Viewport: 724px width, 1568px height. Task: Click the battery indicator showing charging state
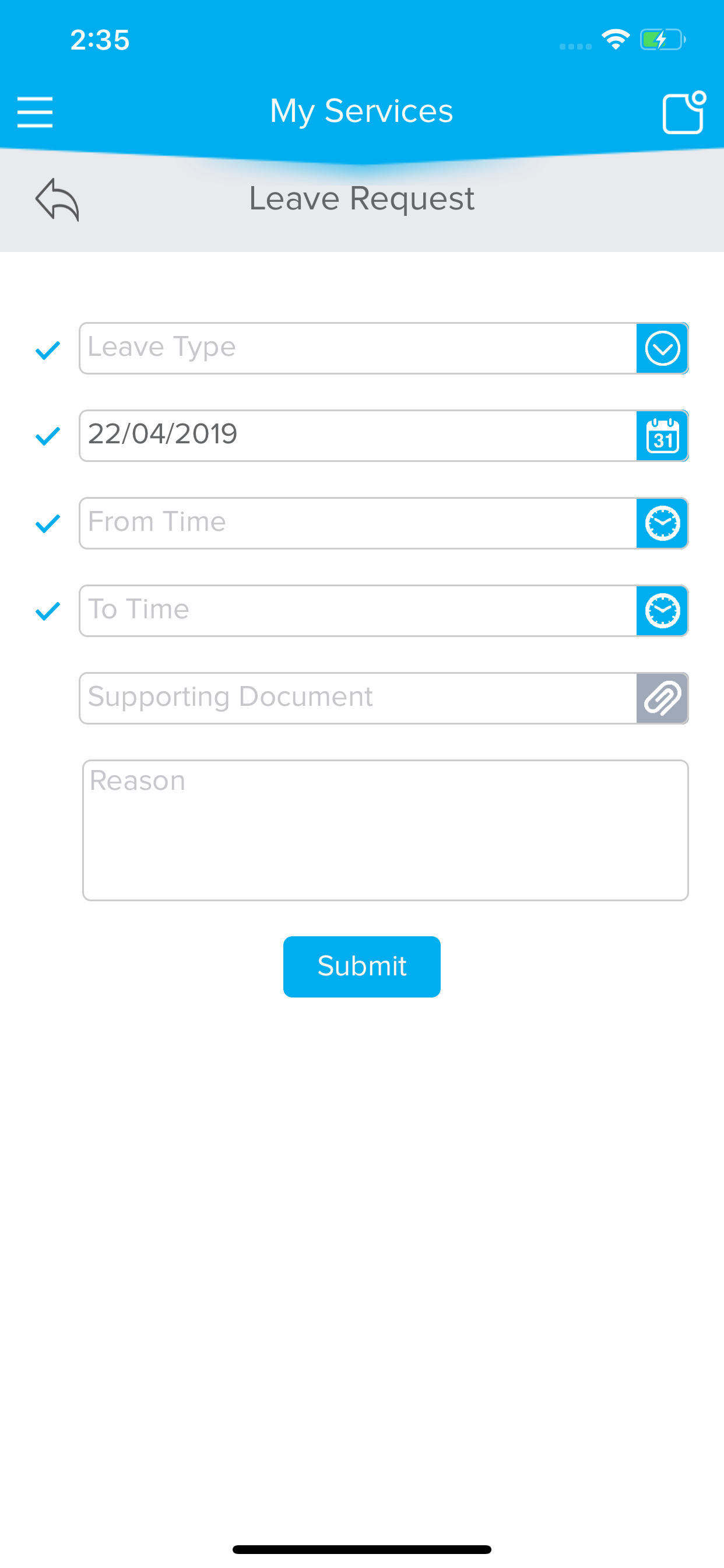[660, 40]
